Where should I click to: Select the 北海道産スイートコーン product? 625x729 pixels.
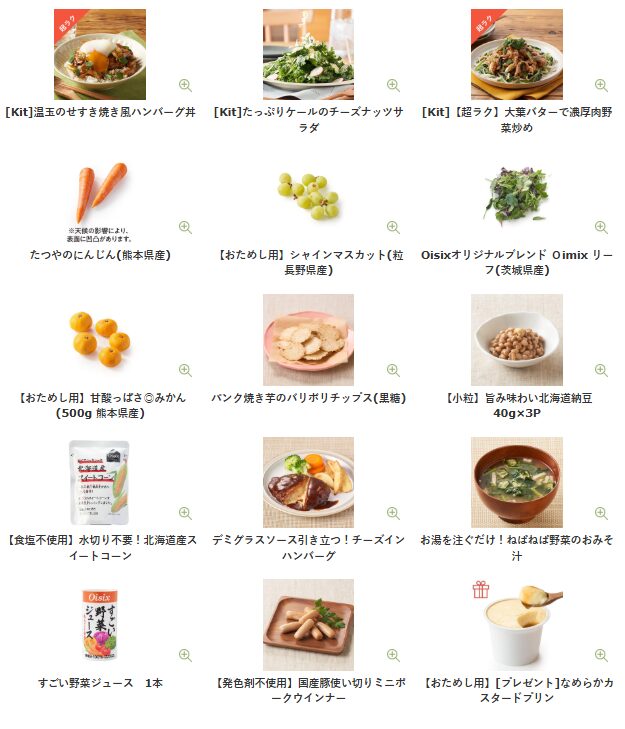pos(100,482)
